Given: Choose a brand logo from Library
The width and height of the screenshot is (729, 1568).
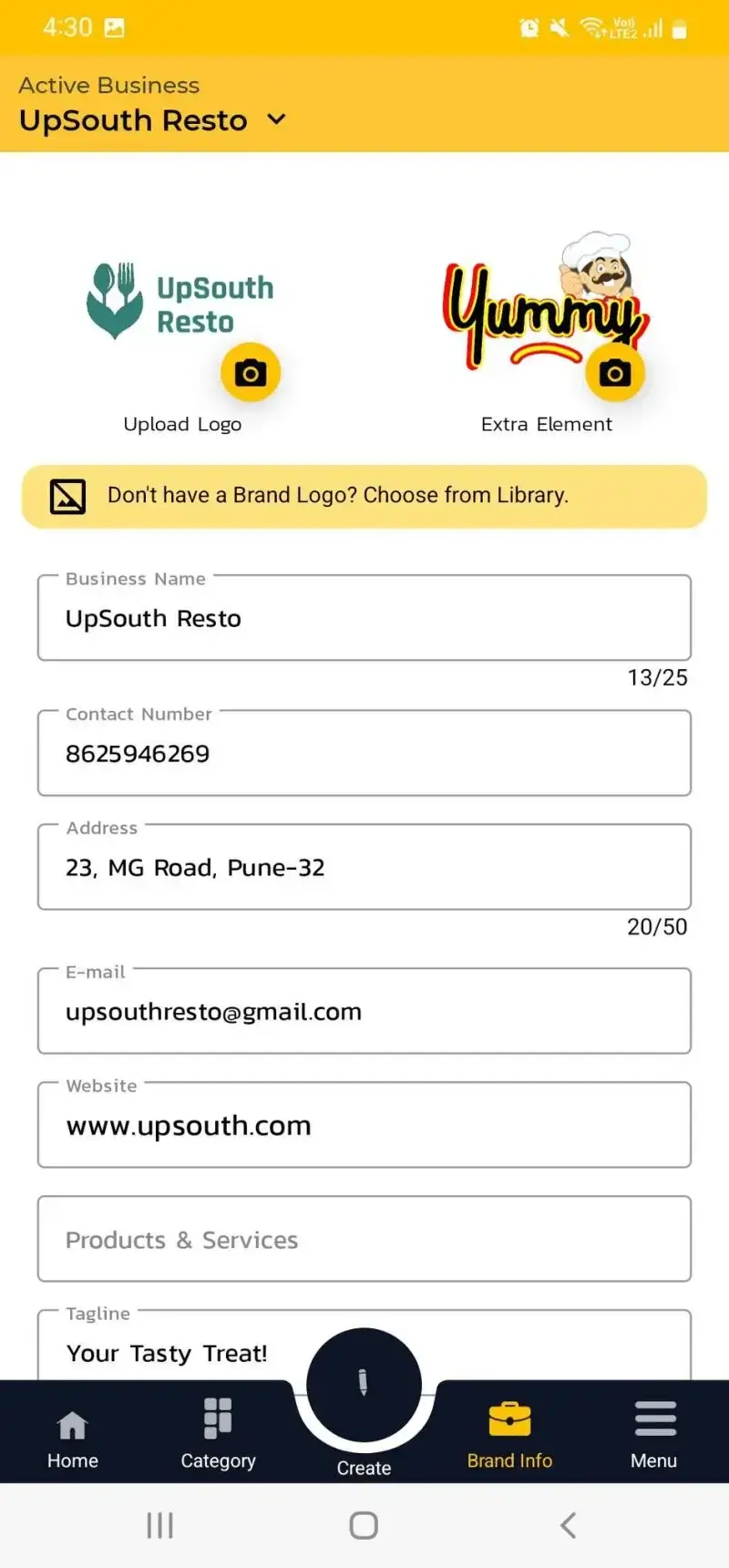Looking at the screenshot, I should [364, 496].
